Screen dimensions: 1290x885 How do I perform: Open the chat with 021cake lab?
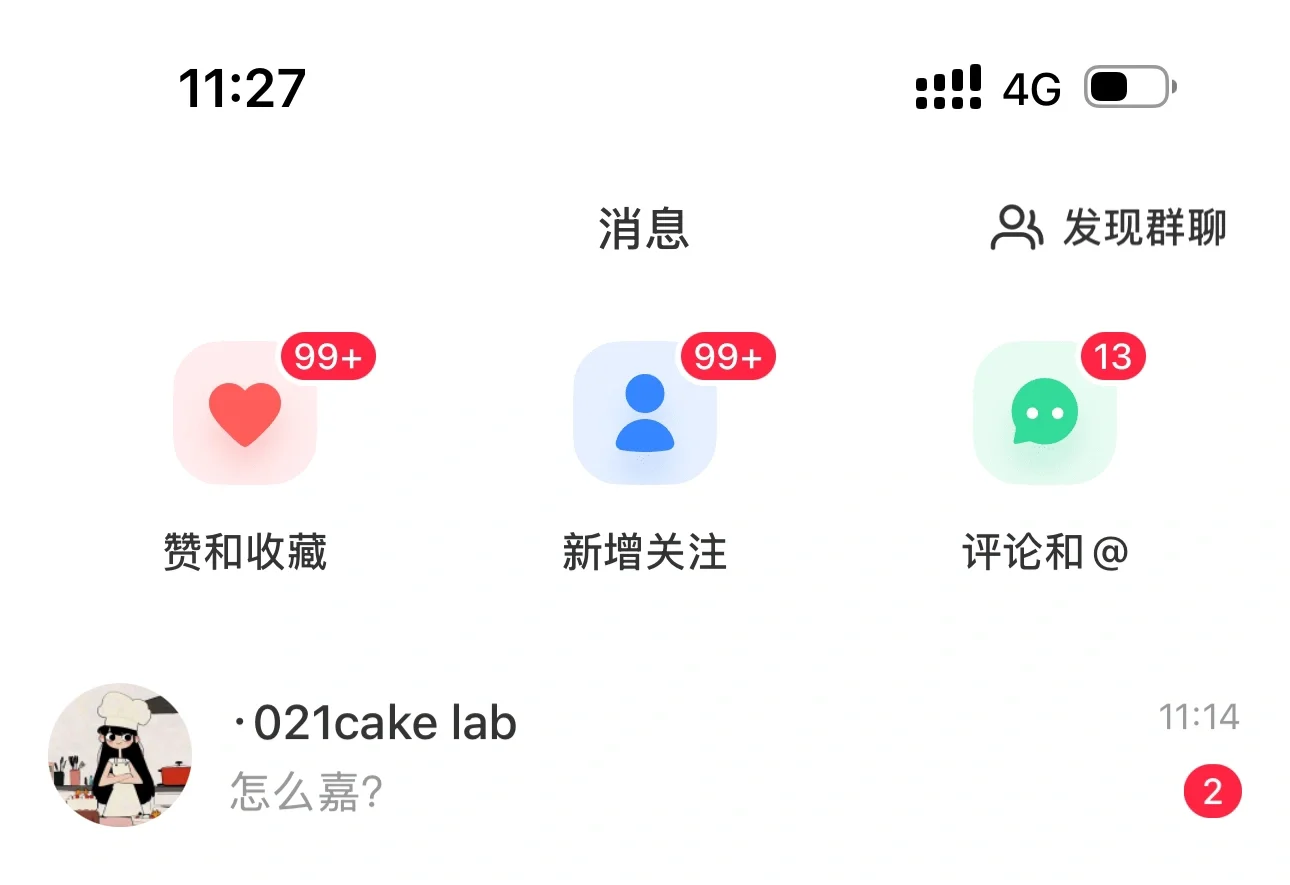645,755
